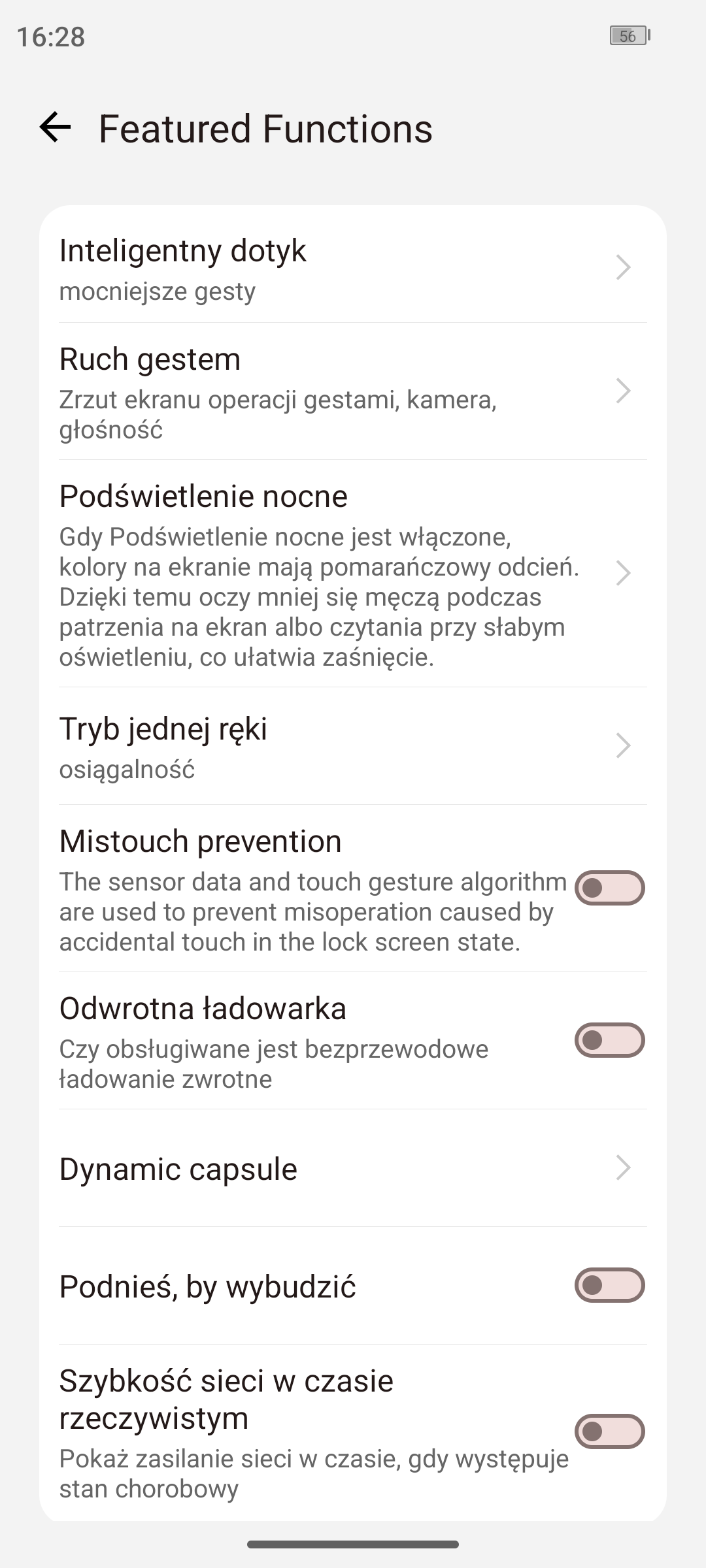Toggle Podnieś, by wybudzić
706x1568 pixels.
tap(609, 1286)
